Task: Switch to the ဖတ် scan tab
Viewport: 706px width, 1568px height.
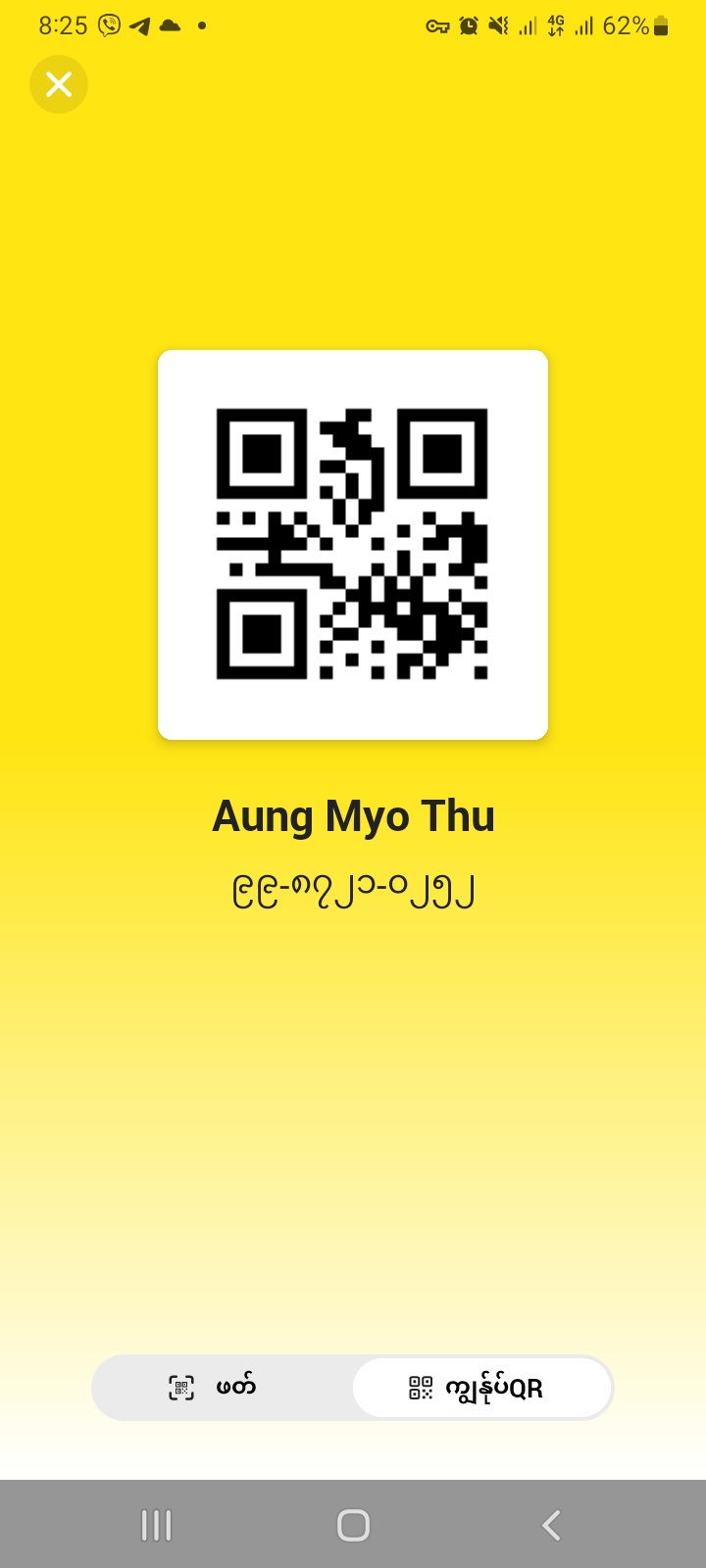Action: 222,1387
